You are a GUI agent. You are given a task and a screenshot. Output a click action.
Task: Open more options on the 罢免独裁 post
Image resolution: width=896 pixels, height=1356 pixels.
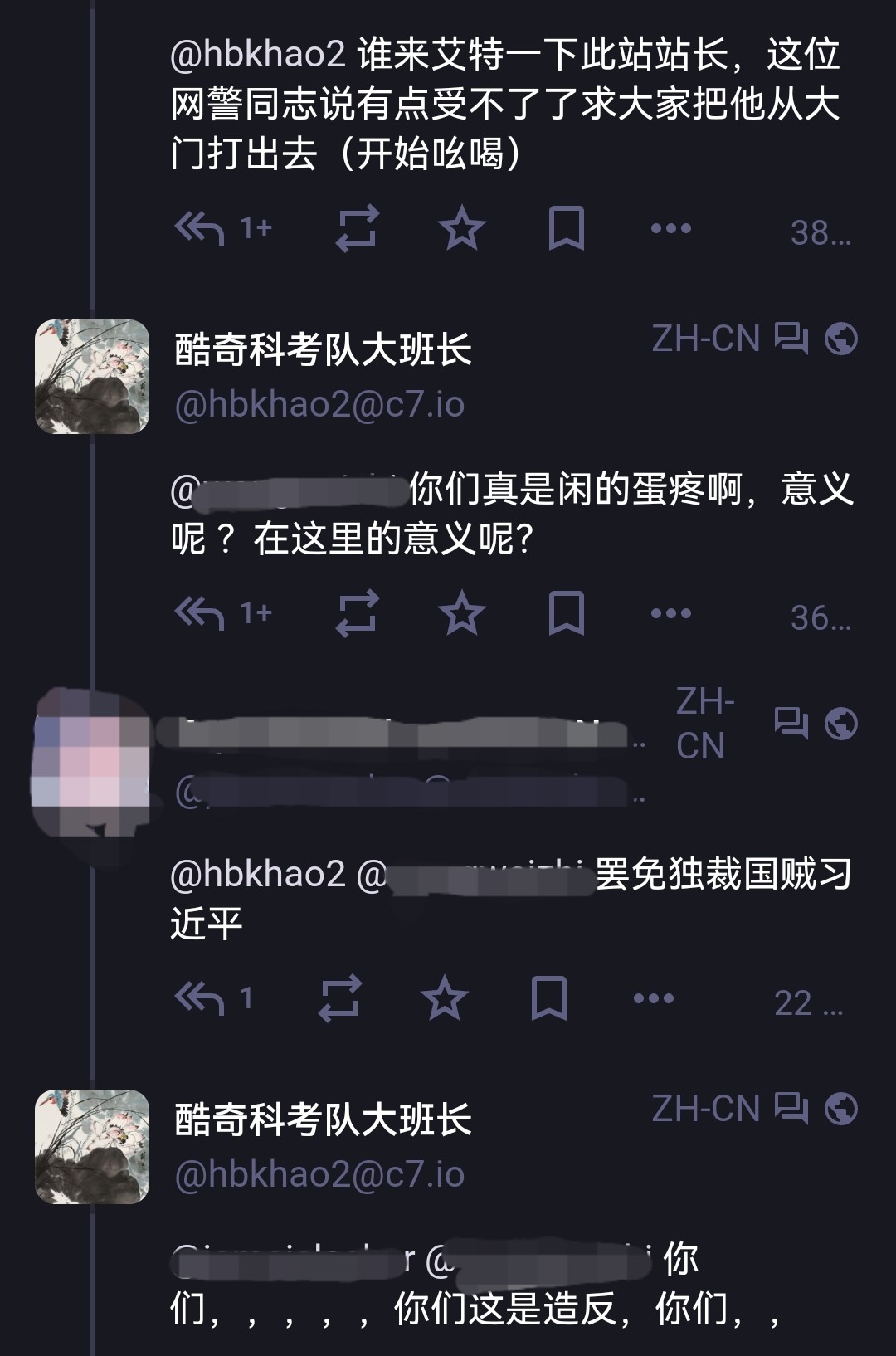[x=653, y=998]
